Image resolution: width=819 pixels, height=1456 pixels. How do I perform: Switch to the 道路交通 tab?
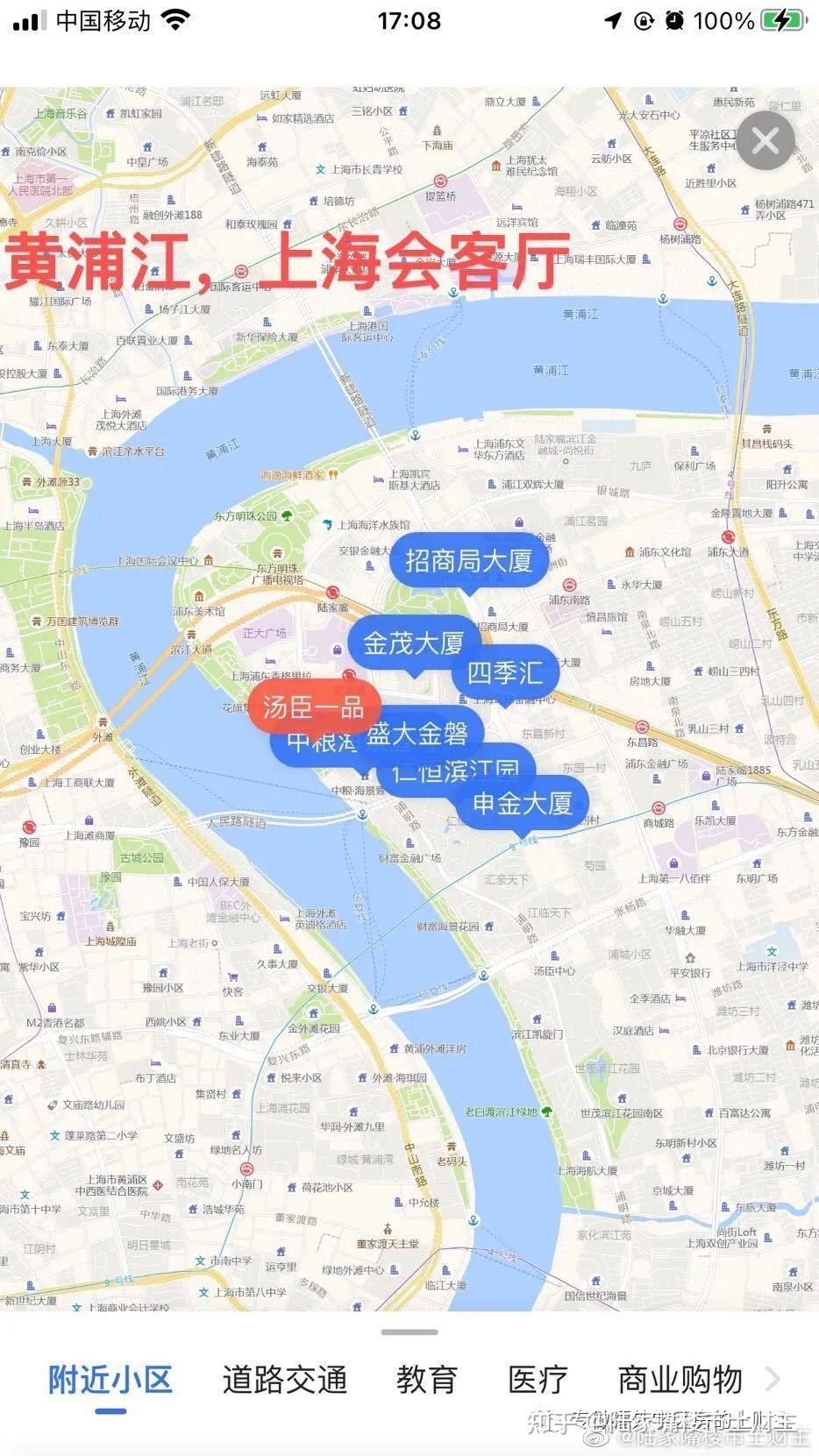[284, 1380]
